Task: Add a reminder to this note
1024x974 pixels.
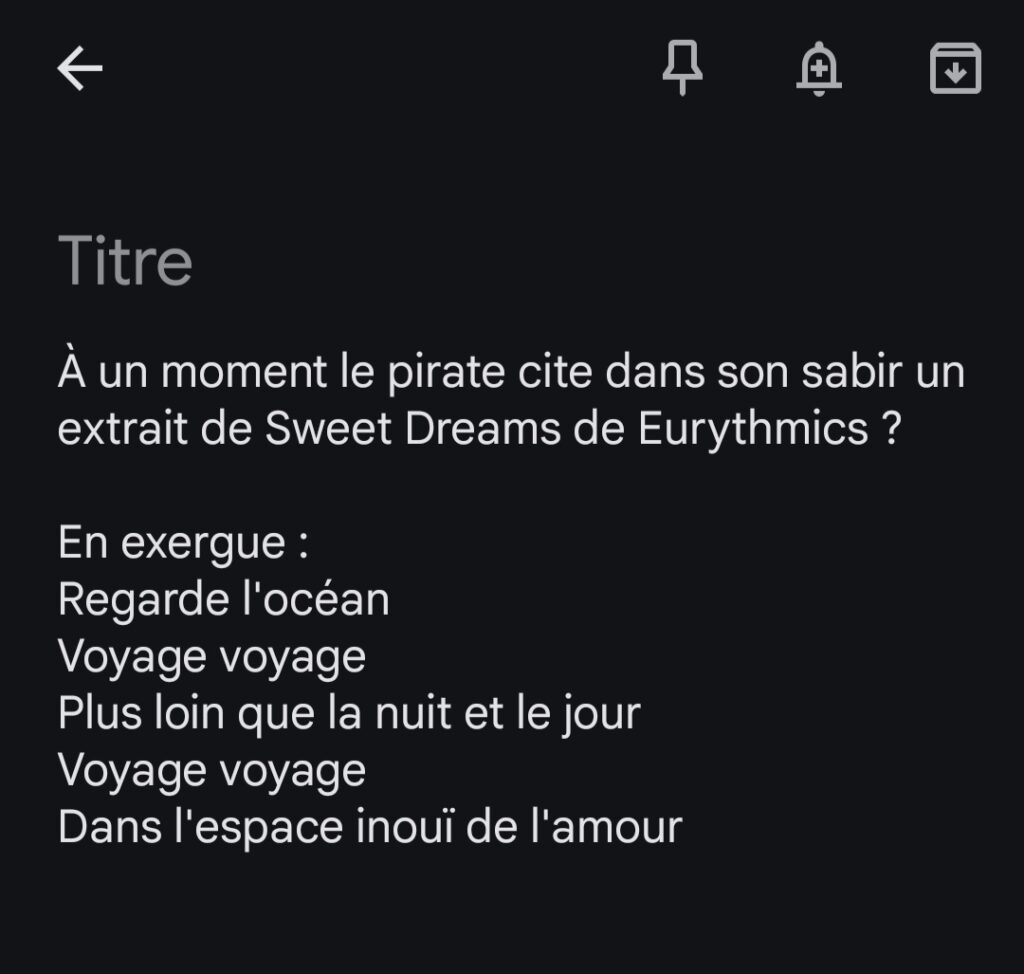Action: (x=819, y=70)
